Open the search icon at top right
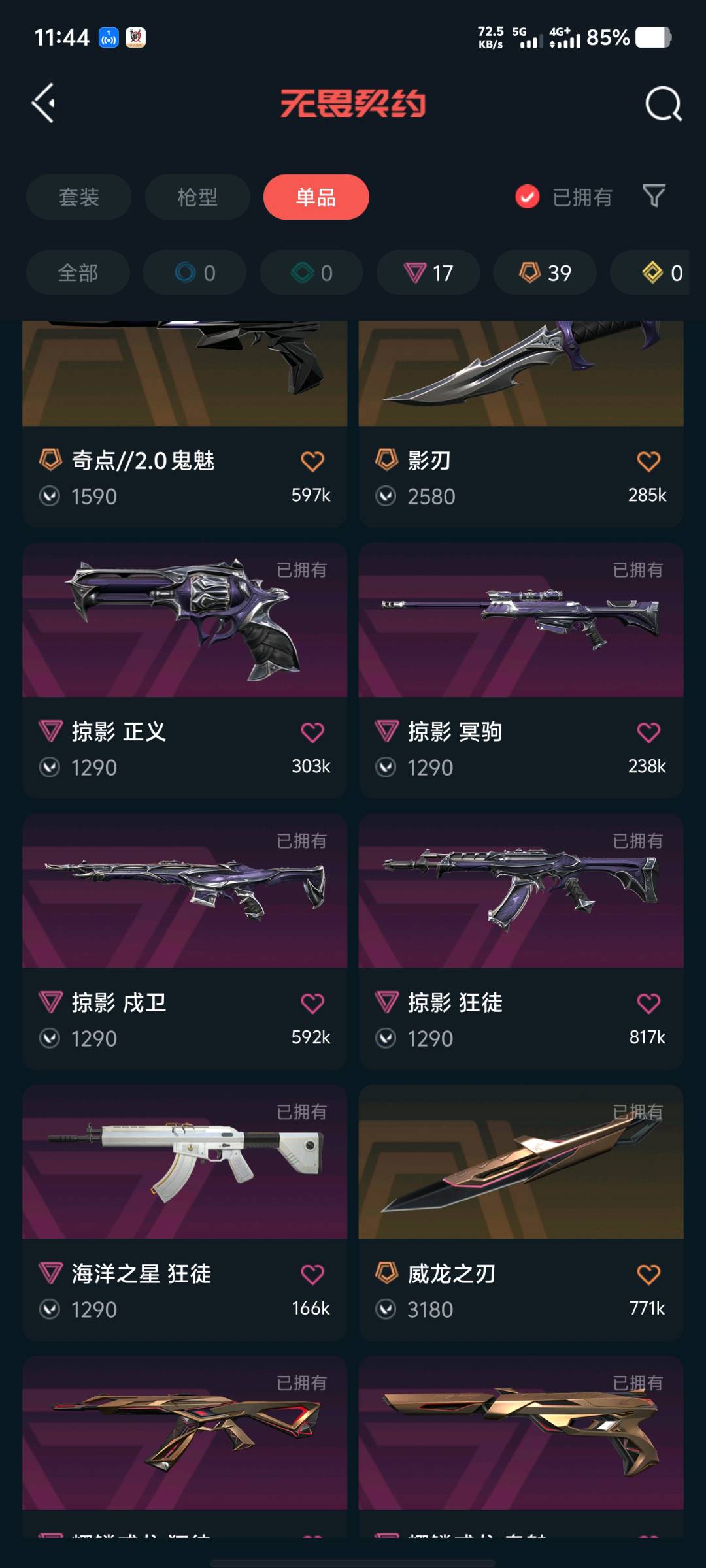Image resolution: width=706 pixels, height=1568 pixels. pyautogui.click(x=663, y=104)
